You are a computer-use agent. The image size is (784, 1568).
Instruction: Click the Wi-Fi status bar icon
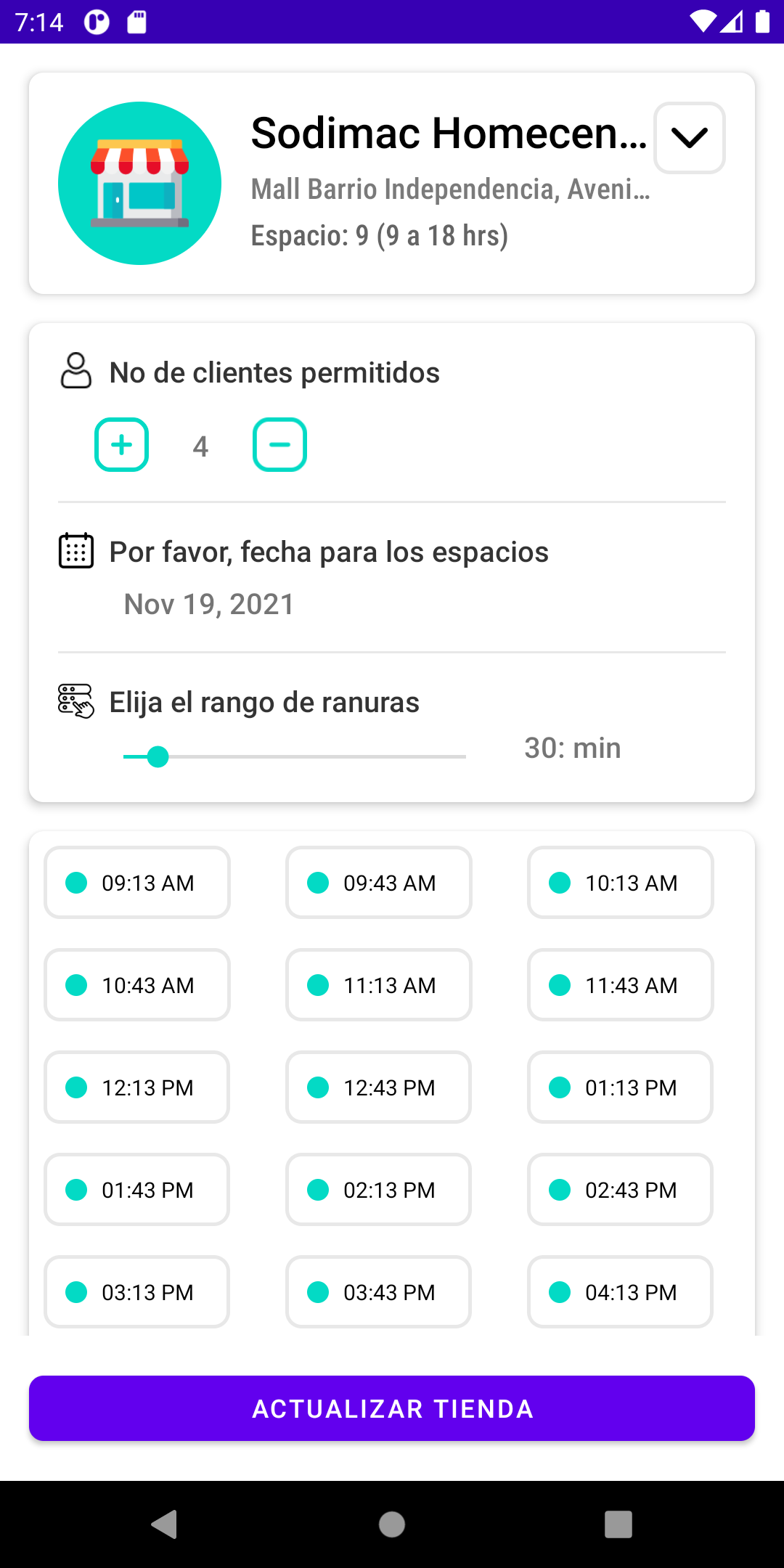coord(703,23)
